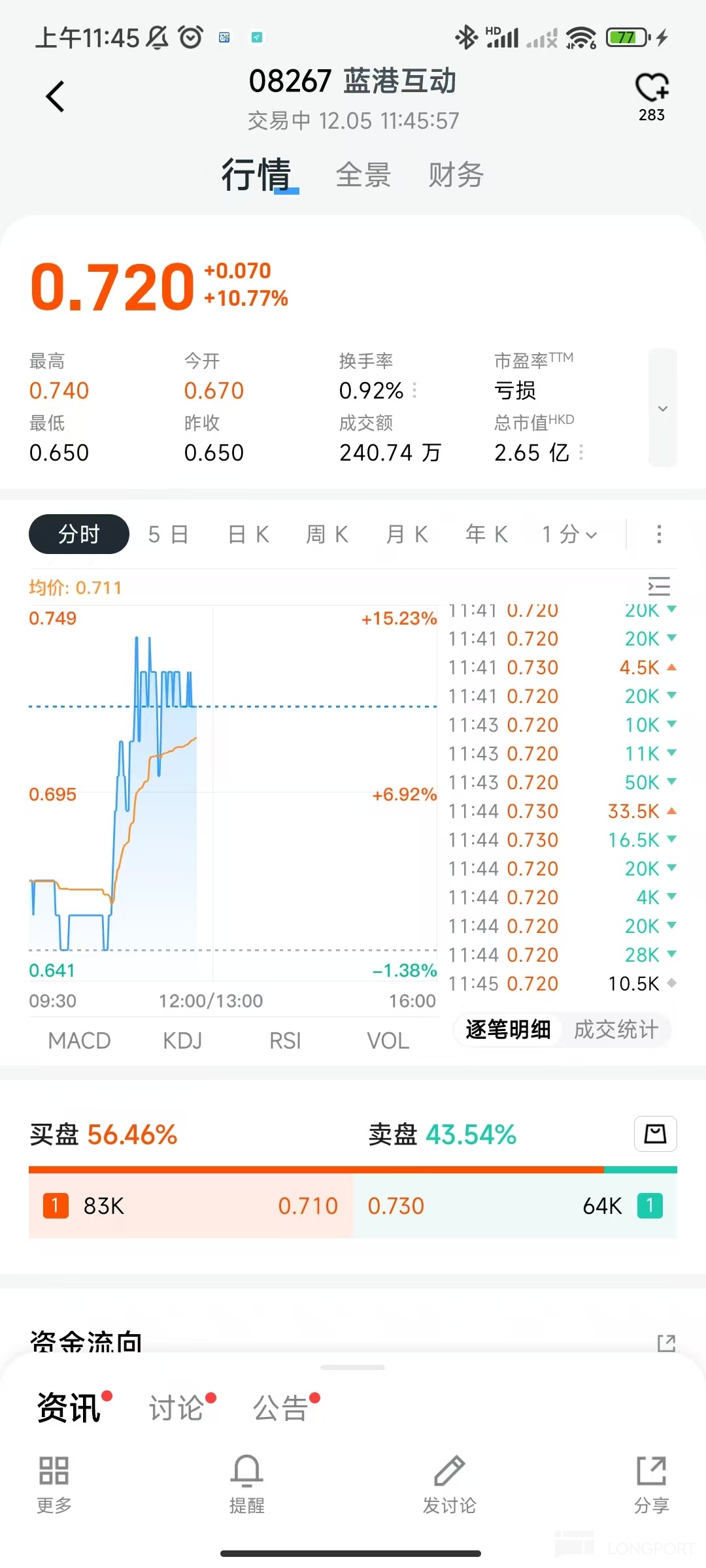
Task: Set a price alert with 提醒
Action: [x=246, y=1483]
